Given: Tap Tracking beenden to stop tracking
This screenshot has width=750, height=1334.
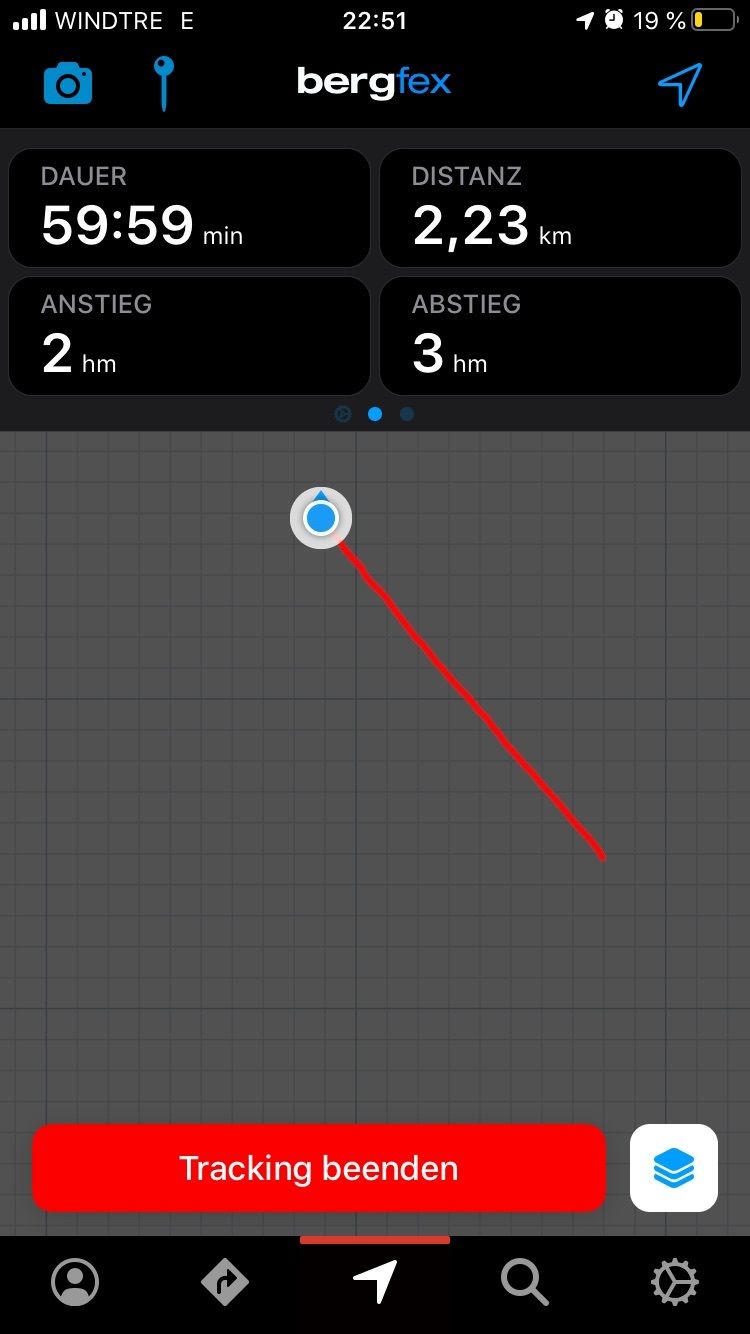Looking at the screenshot, I should click(x=318, y=1168).
